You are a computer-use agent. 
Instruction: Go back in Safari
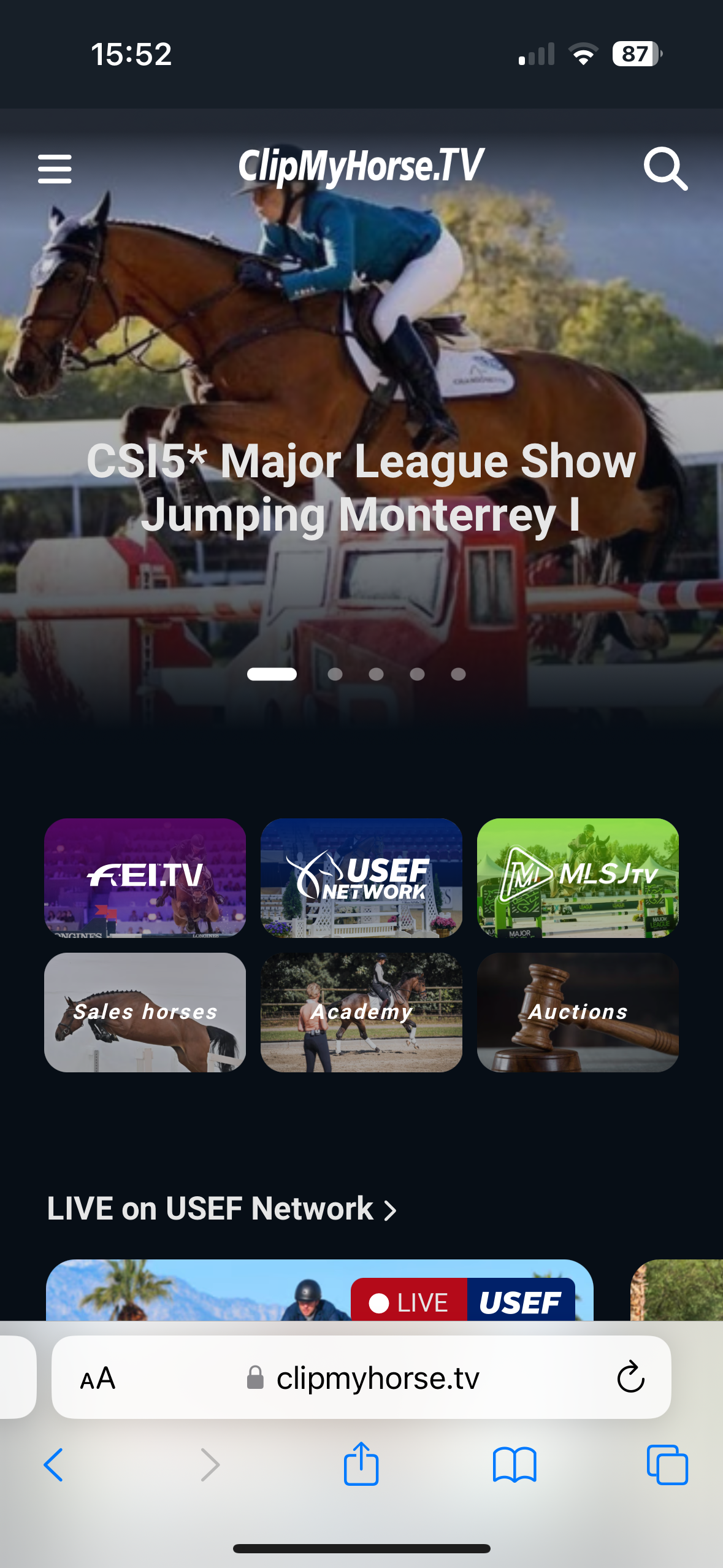pyautogui.click(x=54, y=1465)
